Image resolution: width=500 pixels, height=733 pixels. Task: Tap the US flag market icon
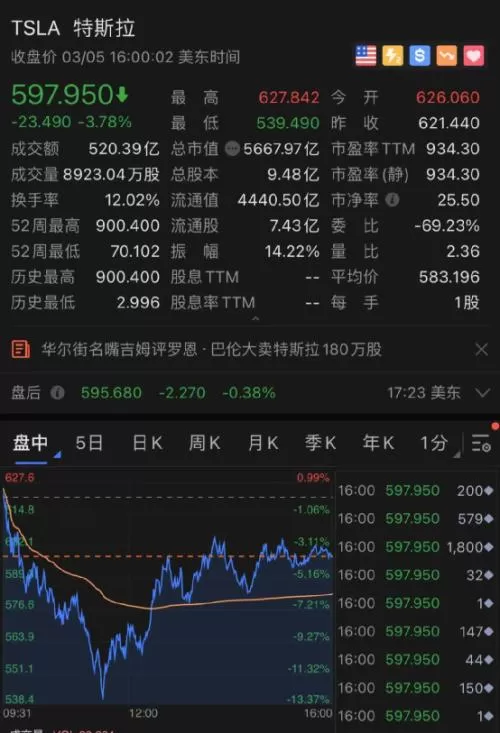pos(366,56)
